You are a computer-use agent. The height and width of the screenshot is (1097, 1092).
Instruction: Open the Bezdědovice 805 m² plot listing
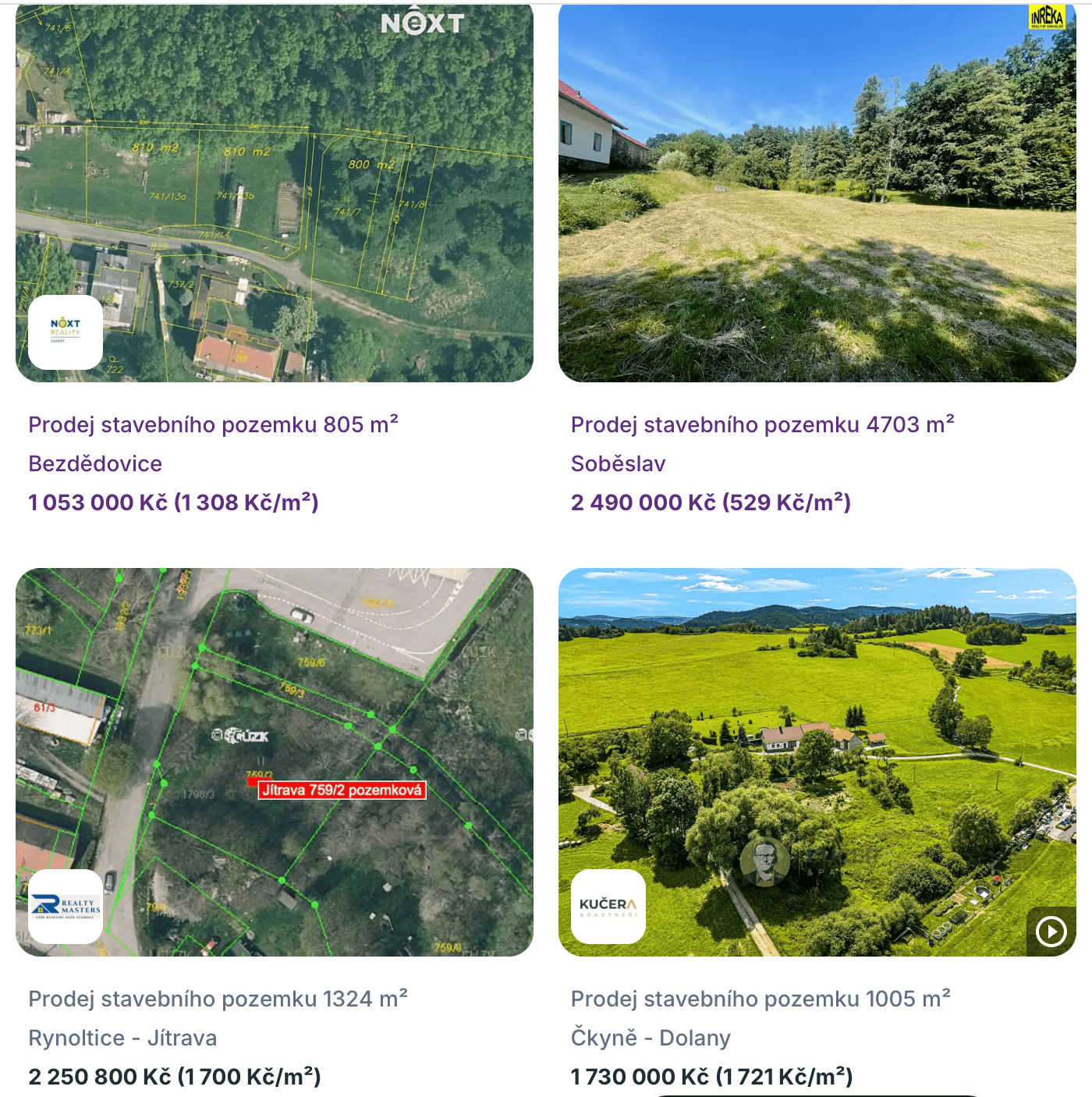click(213, 424)
